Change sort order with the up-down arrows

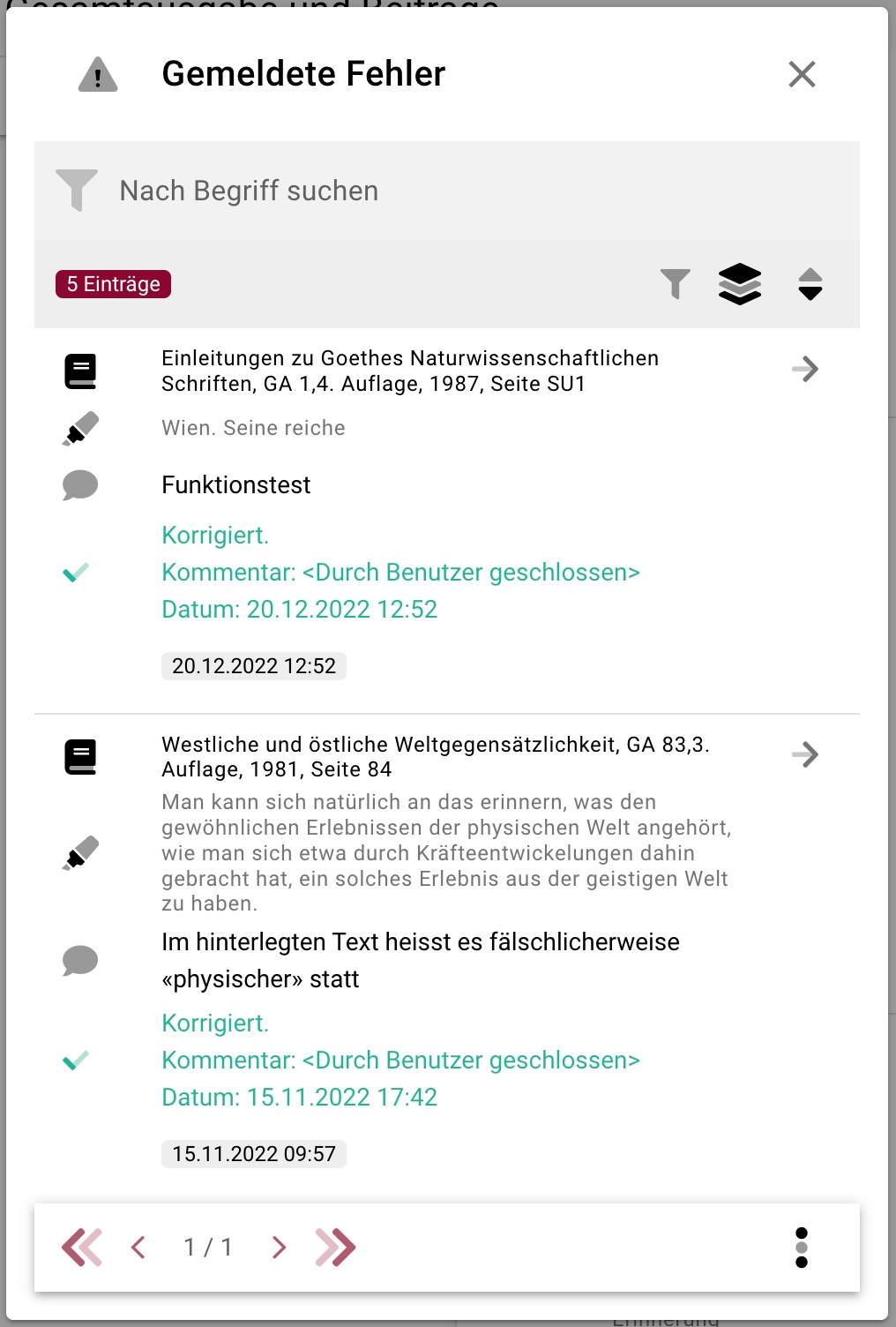pyautogui.click(x=810, y=284)
